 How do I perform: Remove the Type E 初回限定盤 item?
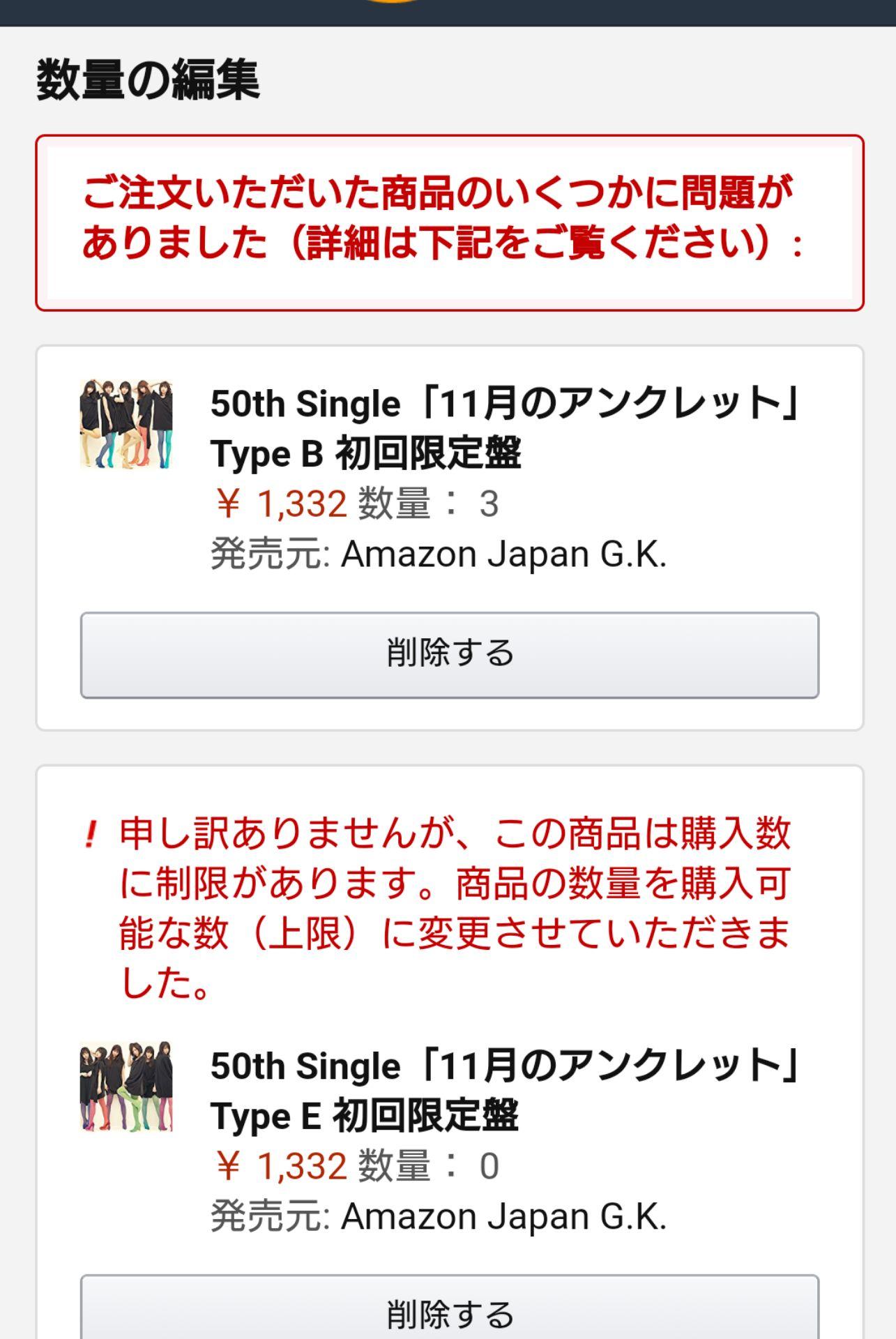(x=449, y=1312)
